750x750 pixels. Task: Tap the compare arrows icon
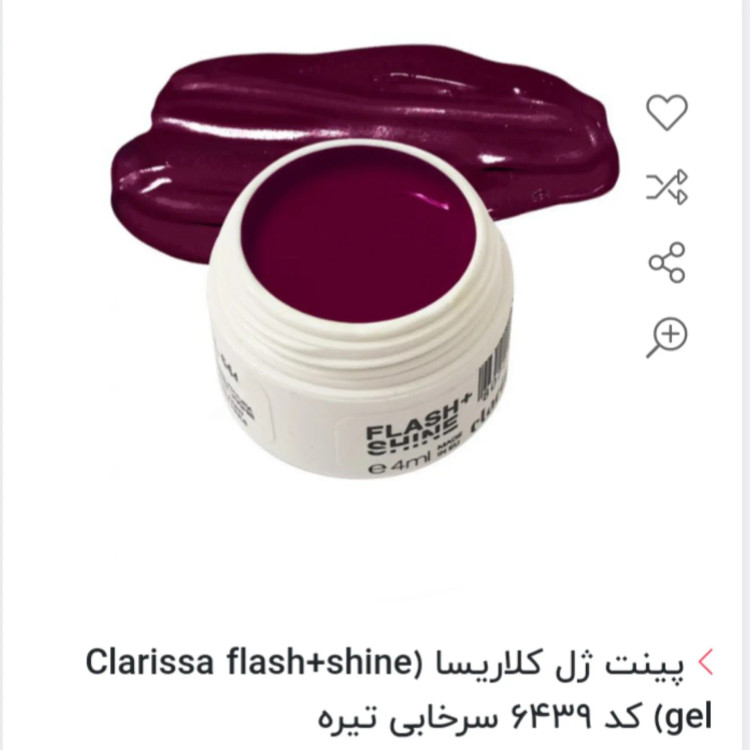coord(667,186)
